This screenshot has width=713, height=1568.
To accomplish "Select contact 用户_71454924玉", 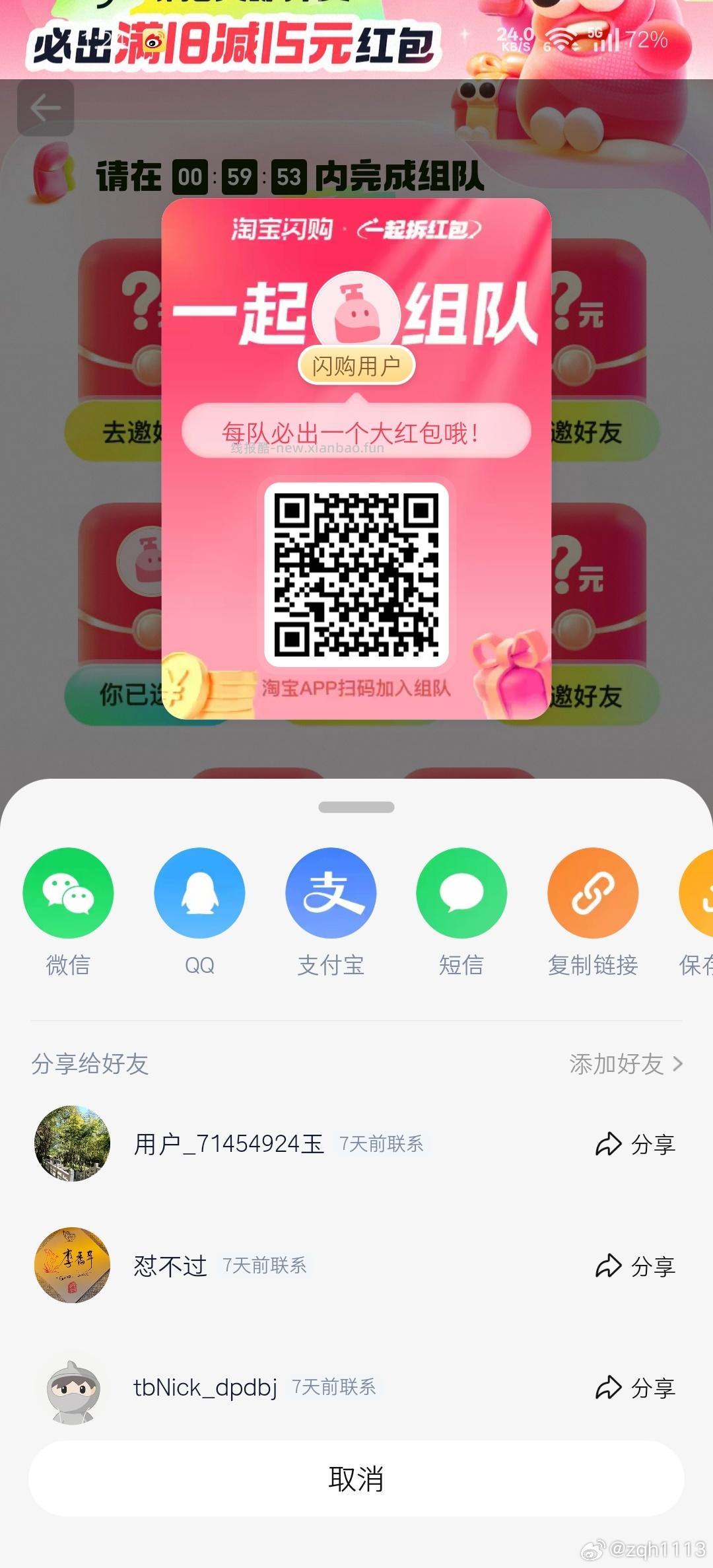I will pos(228,1145).
